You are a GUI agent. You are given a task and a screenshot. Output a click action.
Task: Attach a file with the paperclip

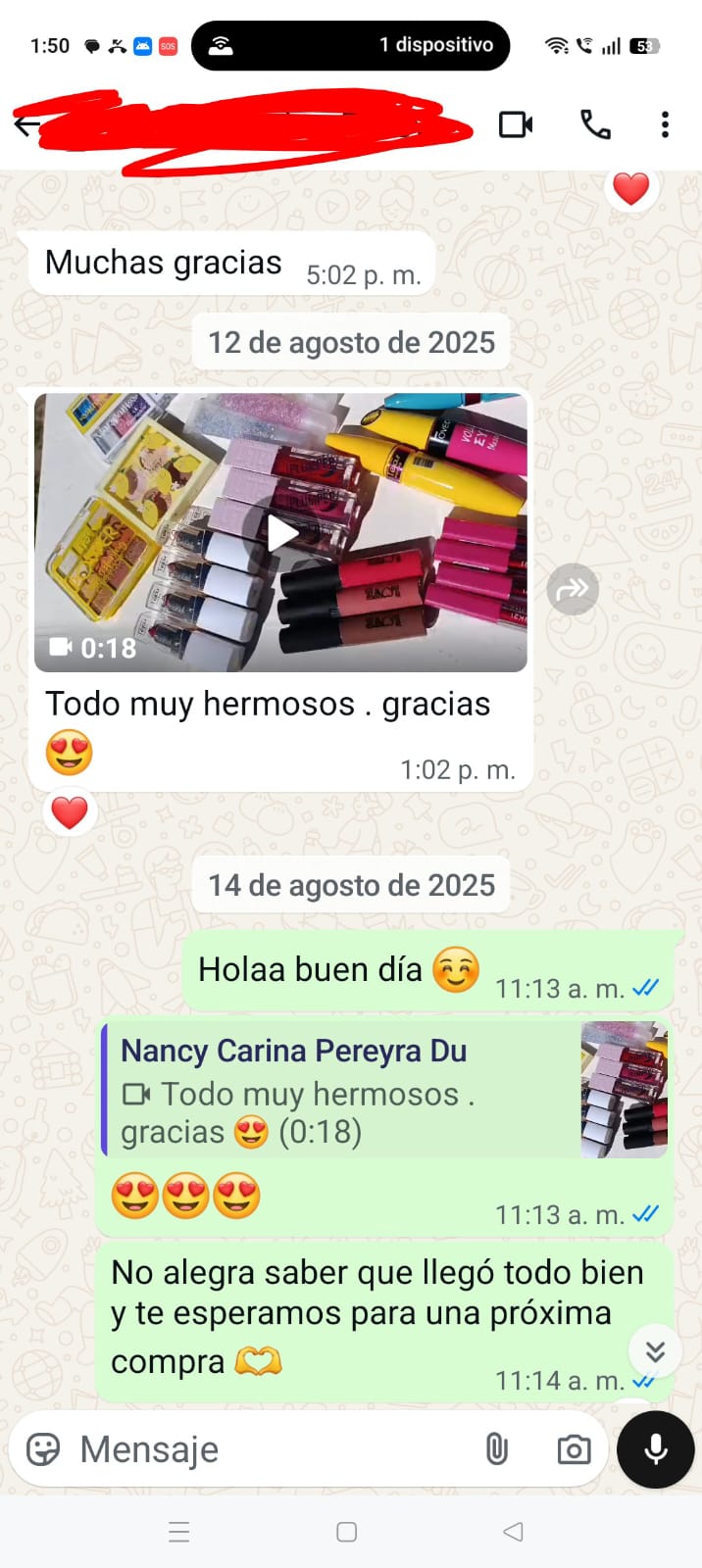497,1449
